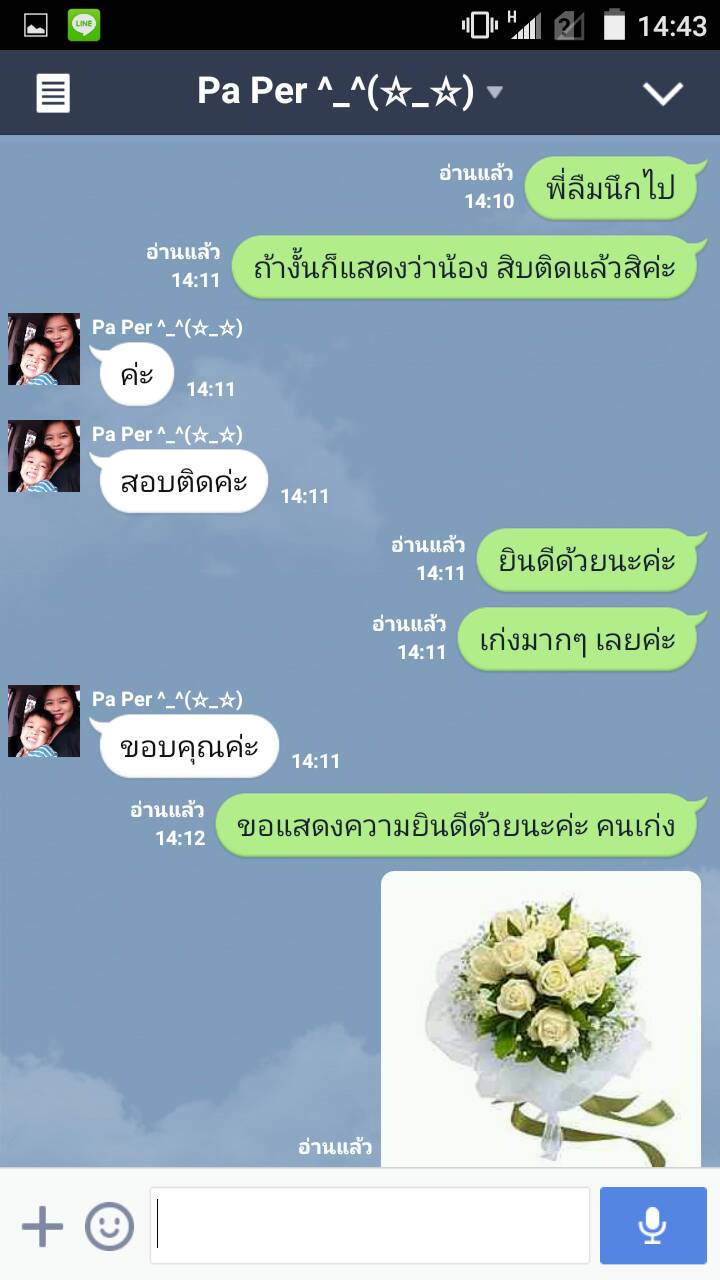
Task: Open the notes icon in the header
Action: 53,94
